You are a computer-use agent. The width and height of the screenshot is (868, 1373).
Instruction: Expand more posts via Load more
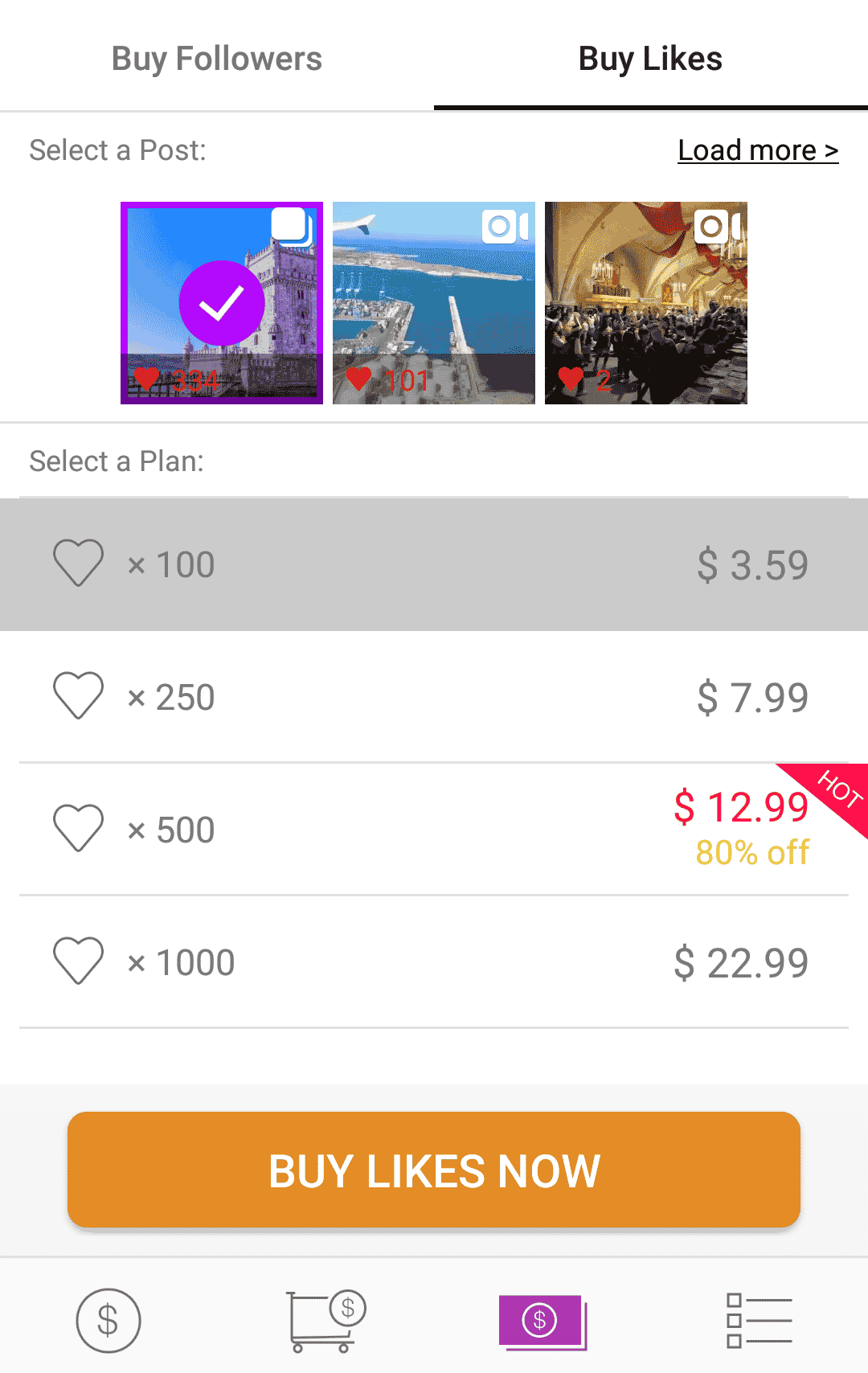[758, 150]
